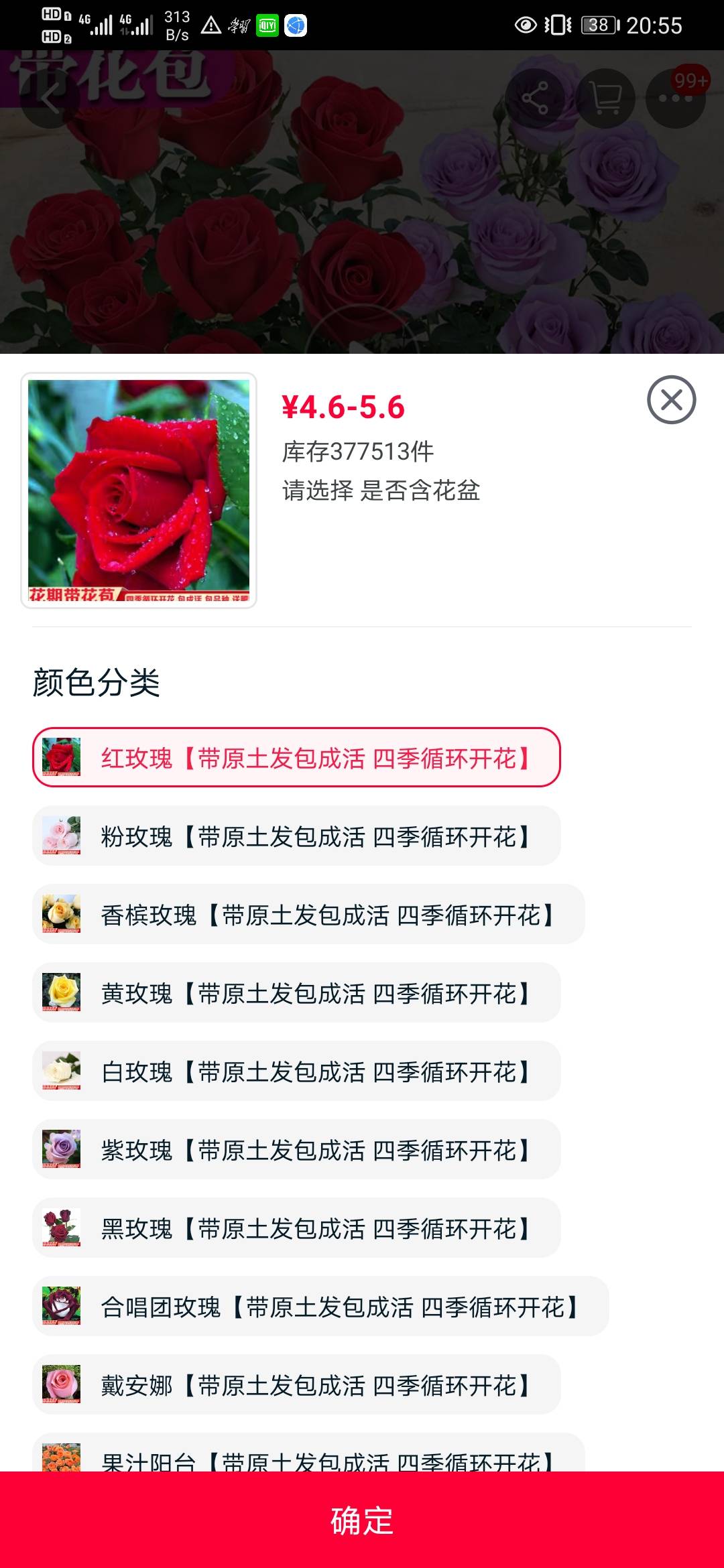Select 红玫瑰 color option
This screenshot has width=724, height=1568.
pos(296,757)
